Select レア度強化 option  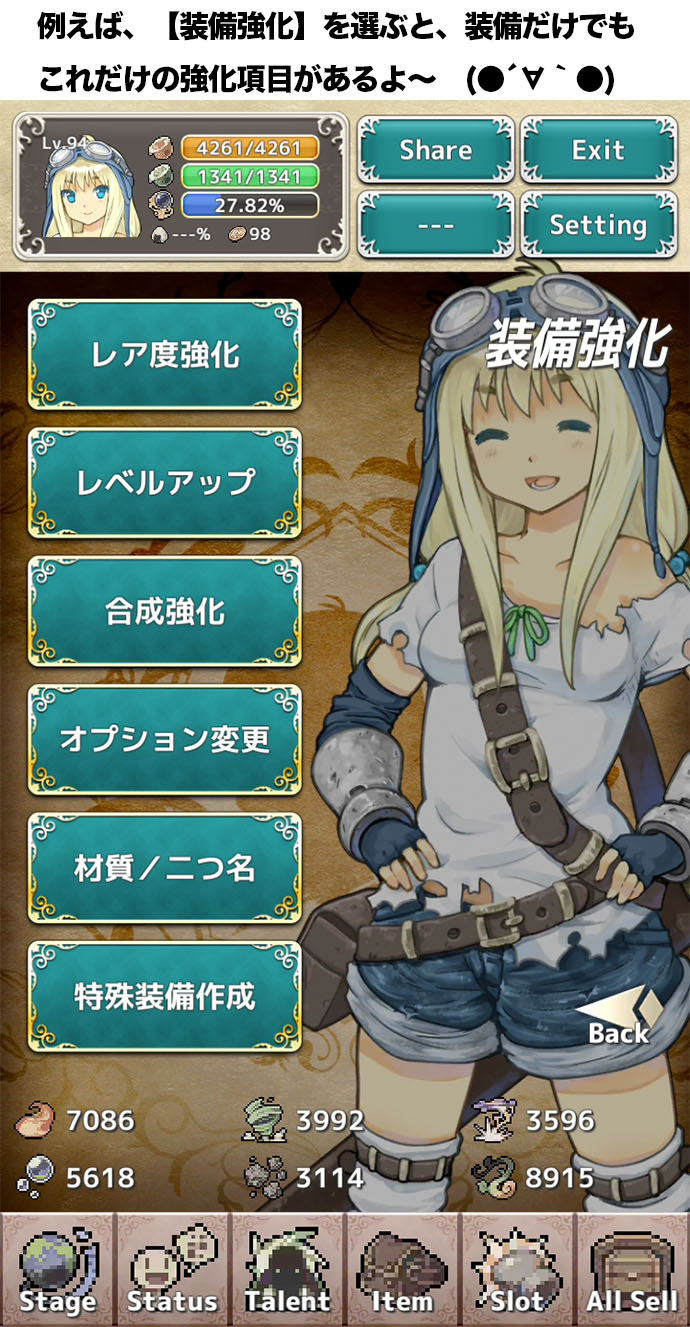[x=165, y=354]
